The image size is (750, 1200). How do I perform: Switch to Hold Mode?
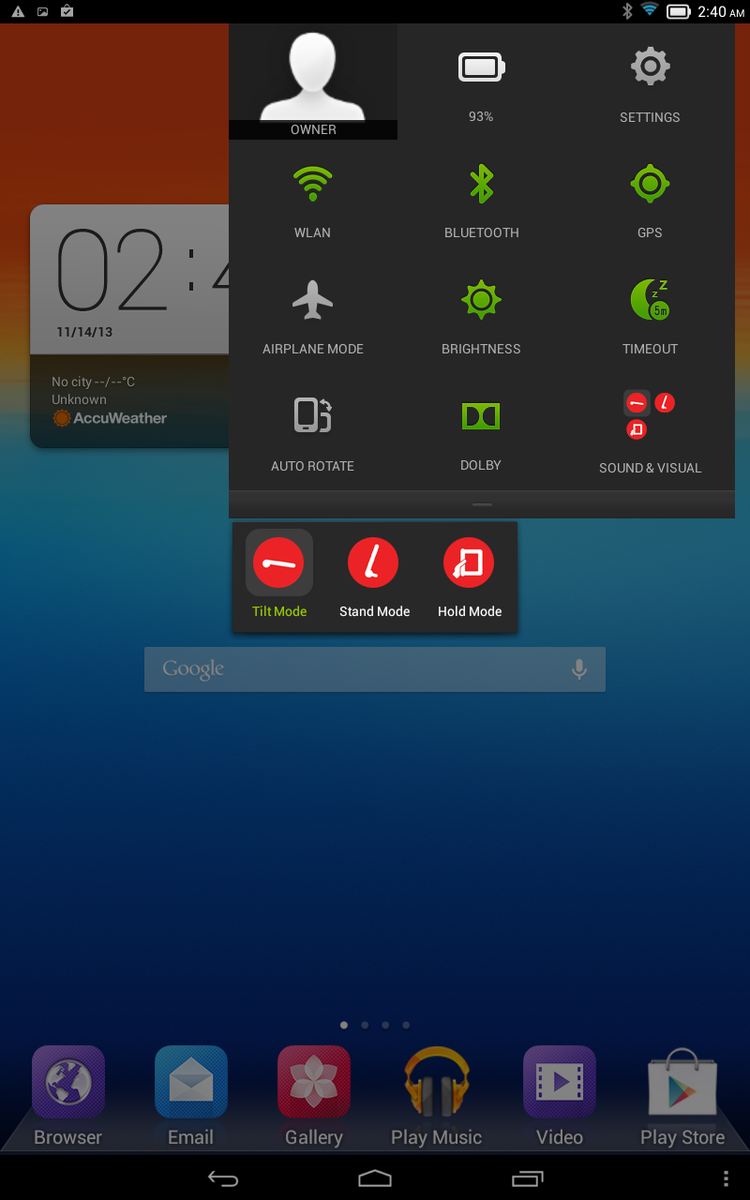pos(469,575)
